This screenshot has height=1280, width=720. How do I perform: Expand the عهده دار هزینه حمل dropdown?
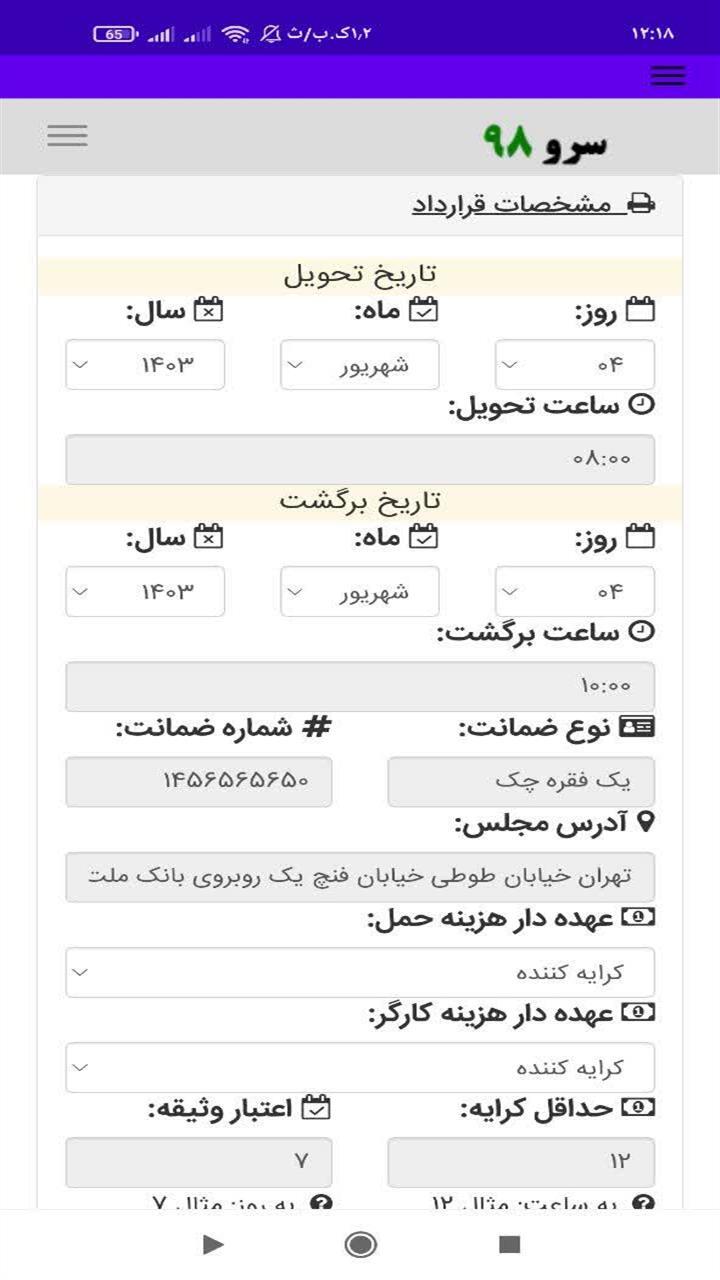pyautogui.click(x=360, y=972)
